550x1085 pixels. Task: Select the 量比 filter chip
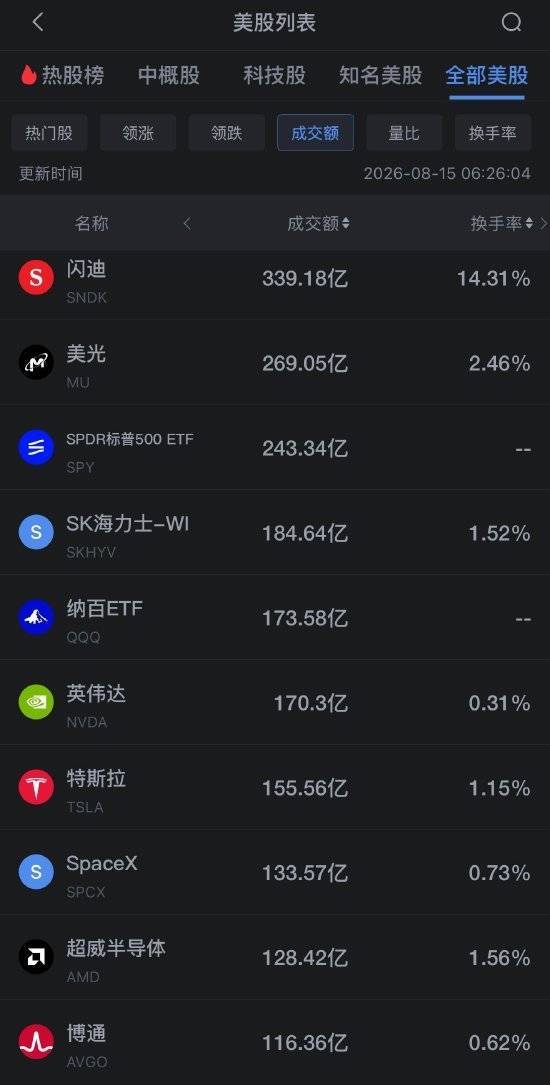404,132
